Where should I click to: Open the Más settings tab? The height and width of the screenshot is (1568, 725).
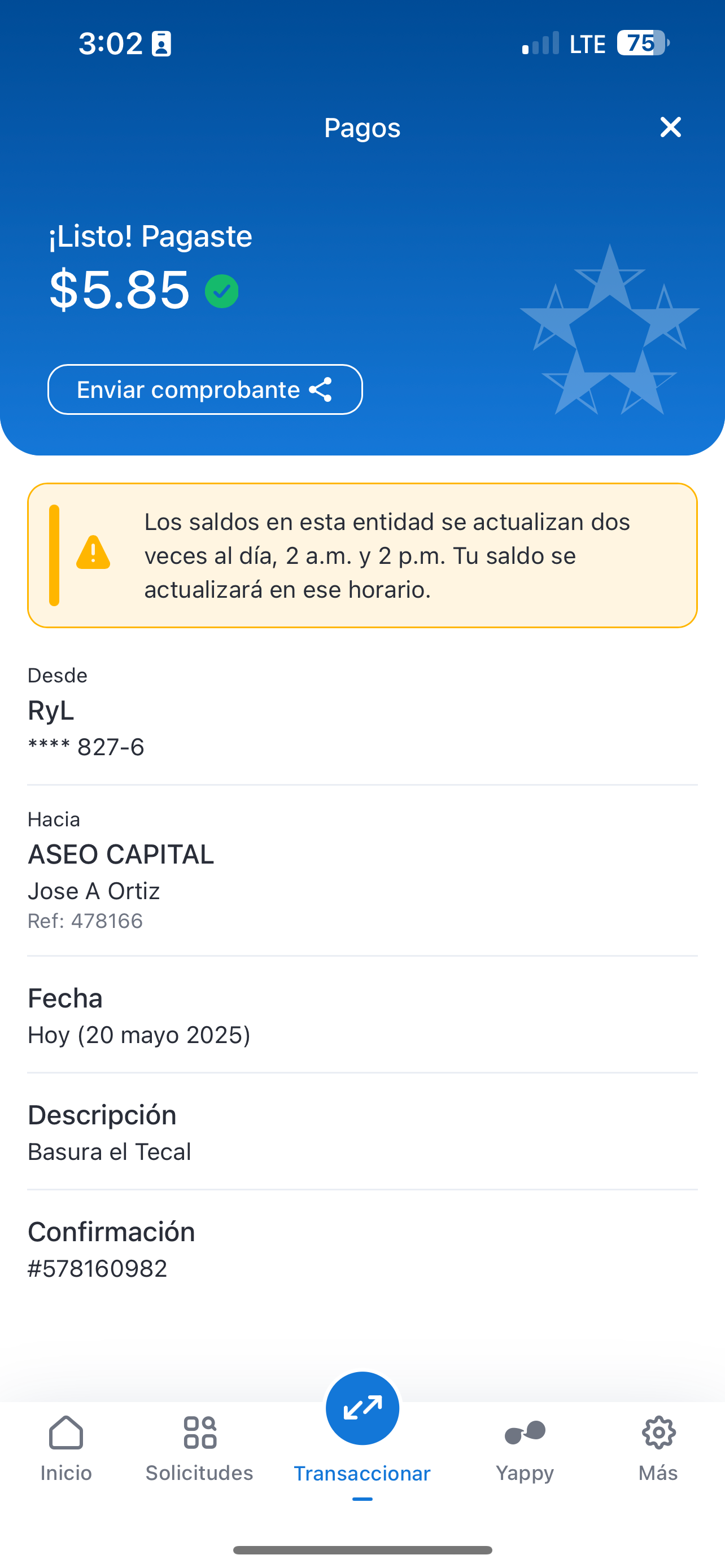(658, 1449)
